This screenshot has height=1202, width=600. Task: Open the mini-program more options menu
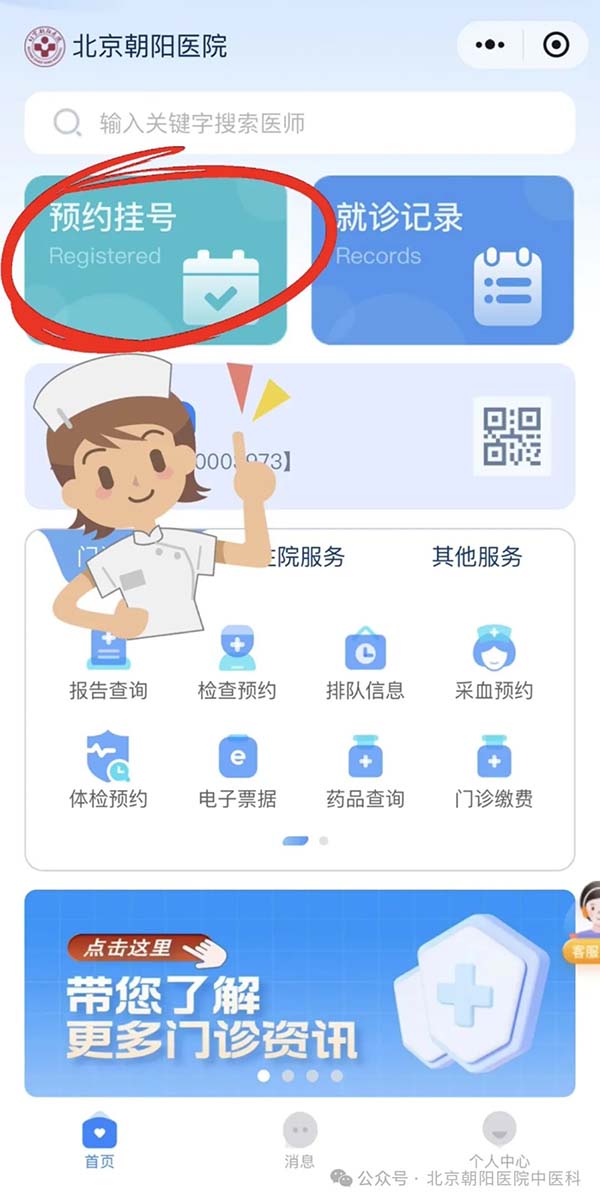[x=490, y=45]
